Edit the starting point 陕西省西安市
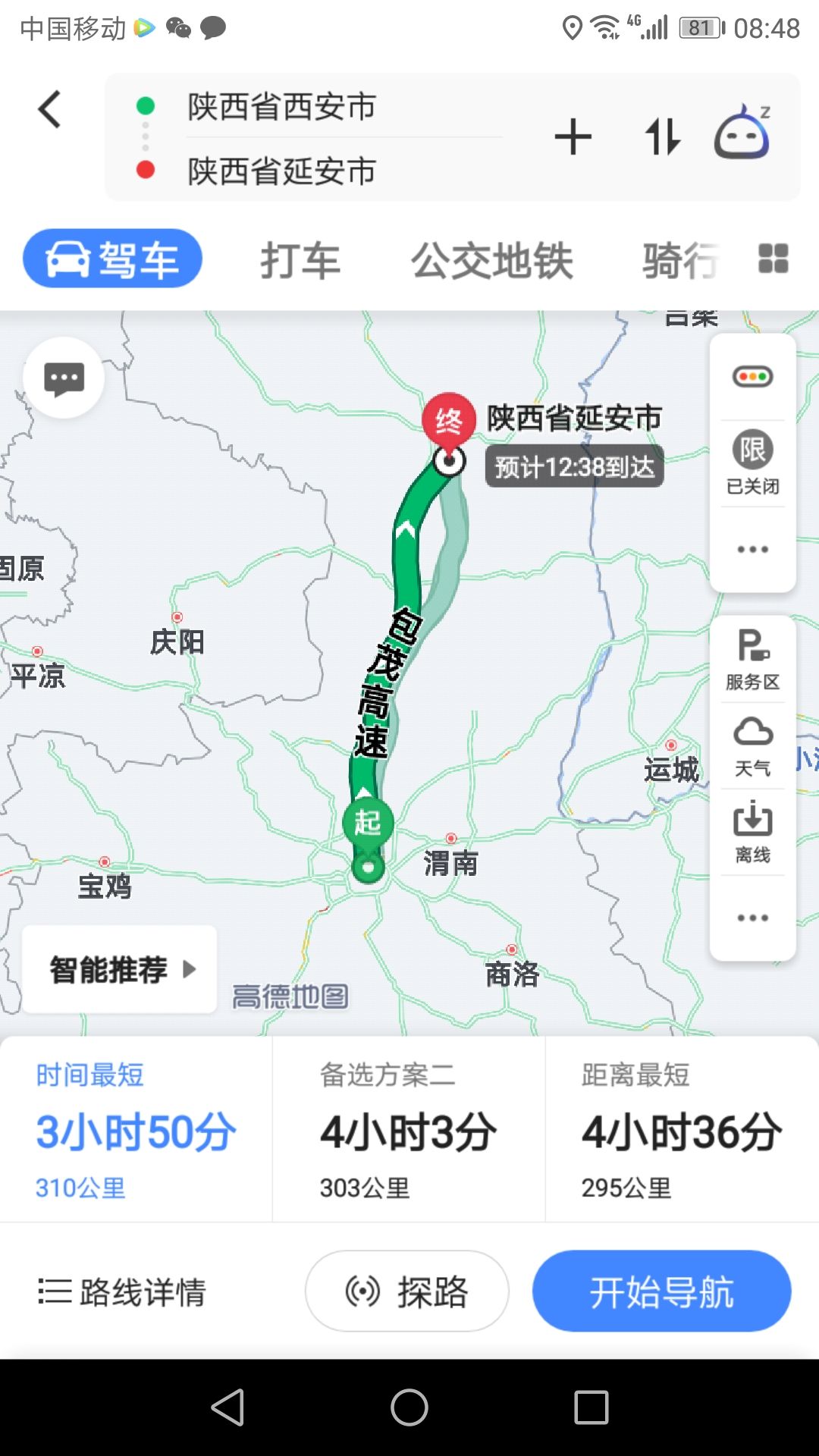 282,107
